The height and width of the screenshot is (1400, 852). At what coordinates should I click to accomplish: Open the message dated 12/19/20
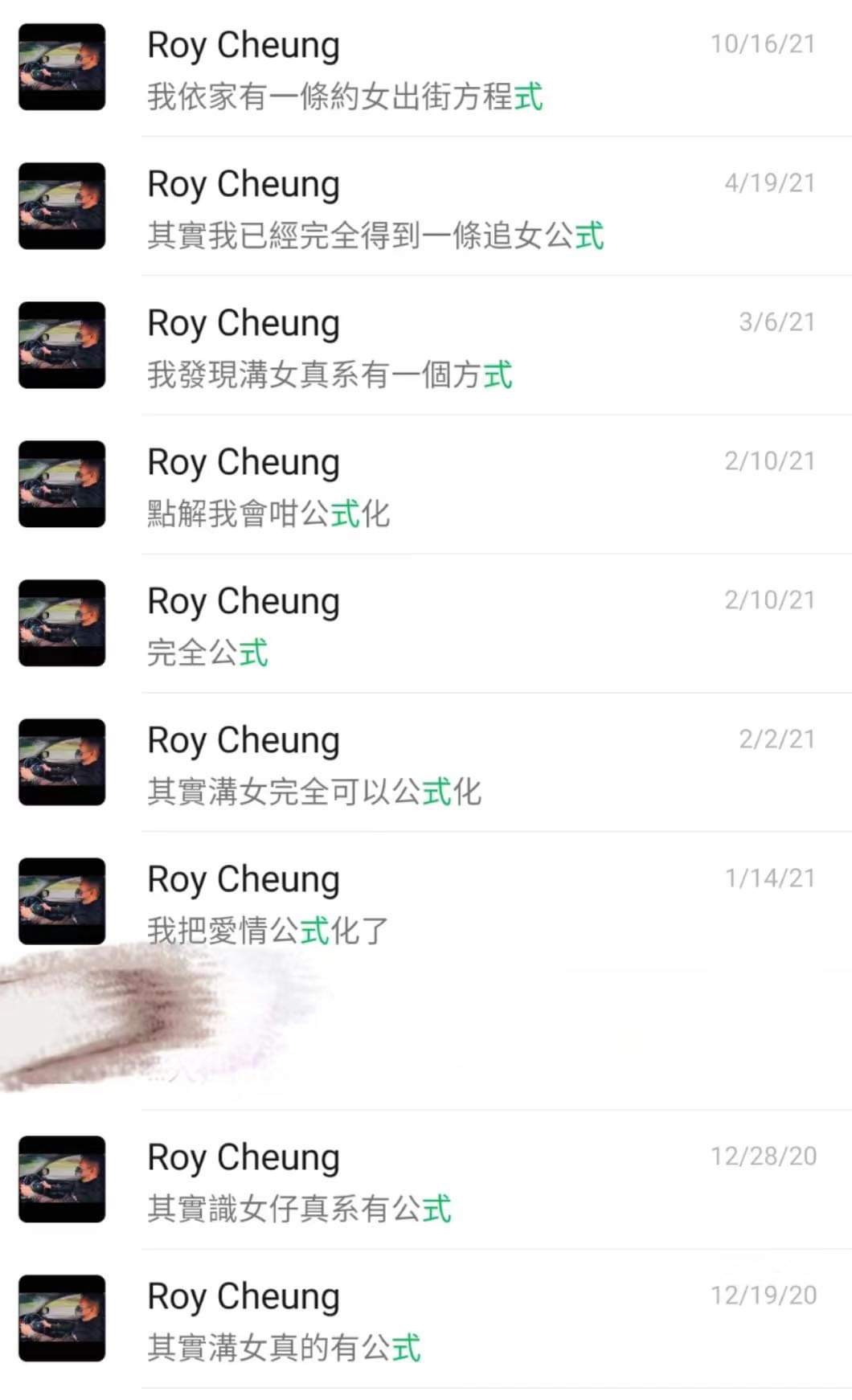(426, 1319)
